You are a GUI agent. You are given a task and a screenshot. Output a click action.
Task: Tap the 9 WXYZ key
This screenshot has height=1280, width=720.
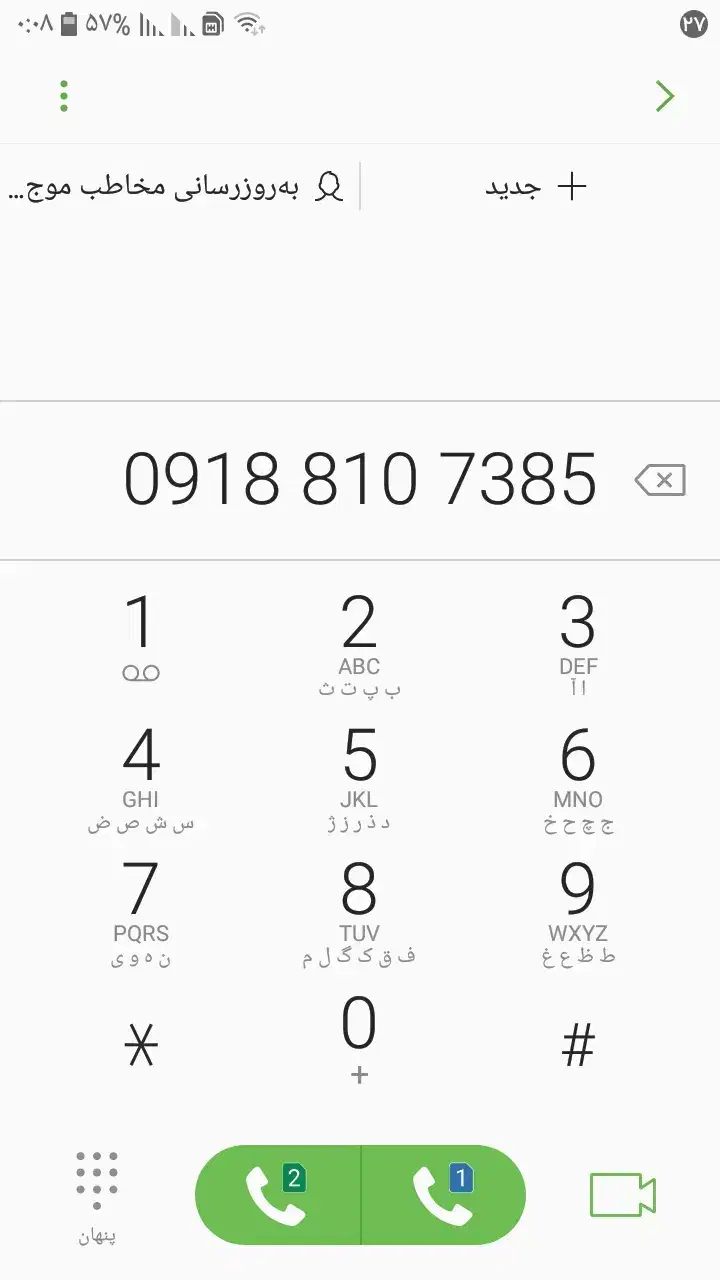pos(578,912)
